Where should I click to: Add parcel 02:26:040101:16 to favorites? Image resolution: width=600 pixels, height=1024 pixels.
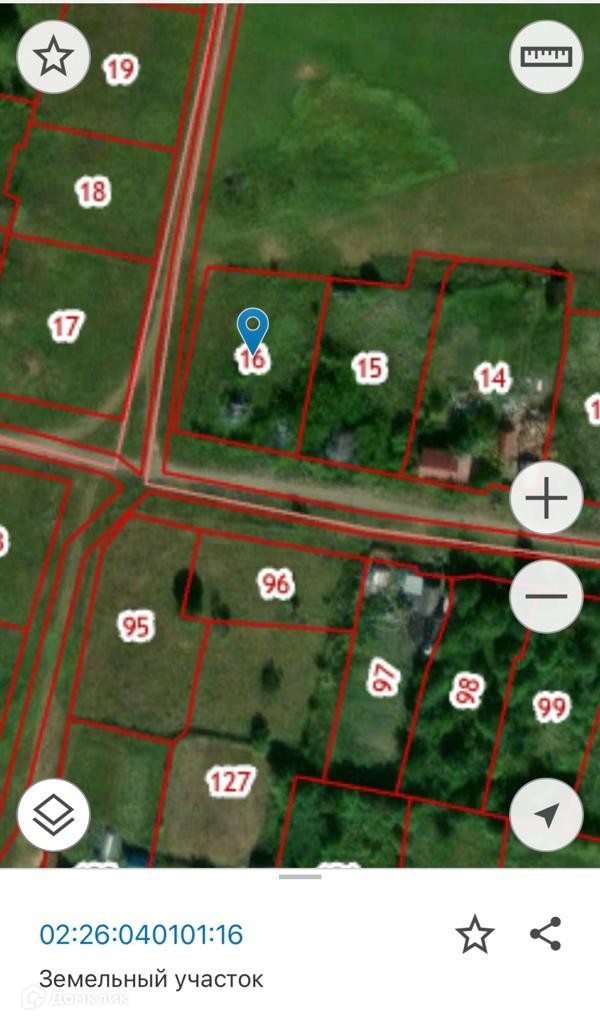pos(475,935)
